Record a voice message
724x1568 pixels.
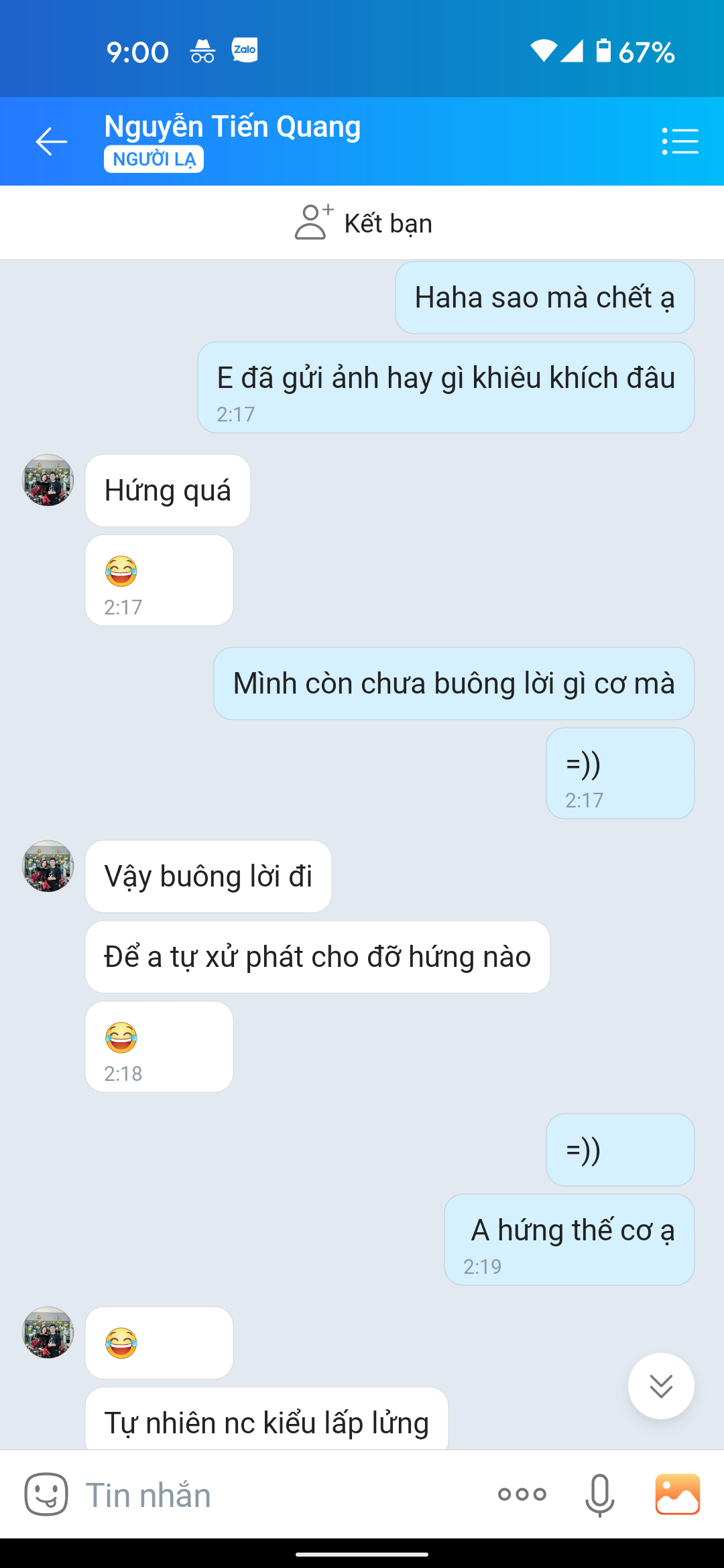(599, 1494)
